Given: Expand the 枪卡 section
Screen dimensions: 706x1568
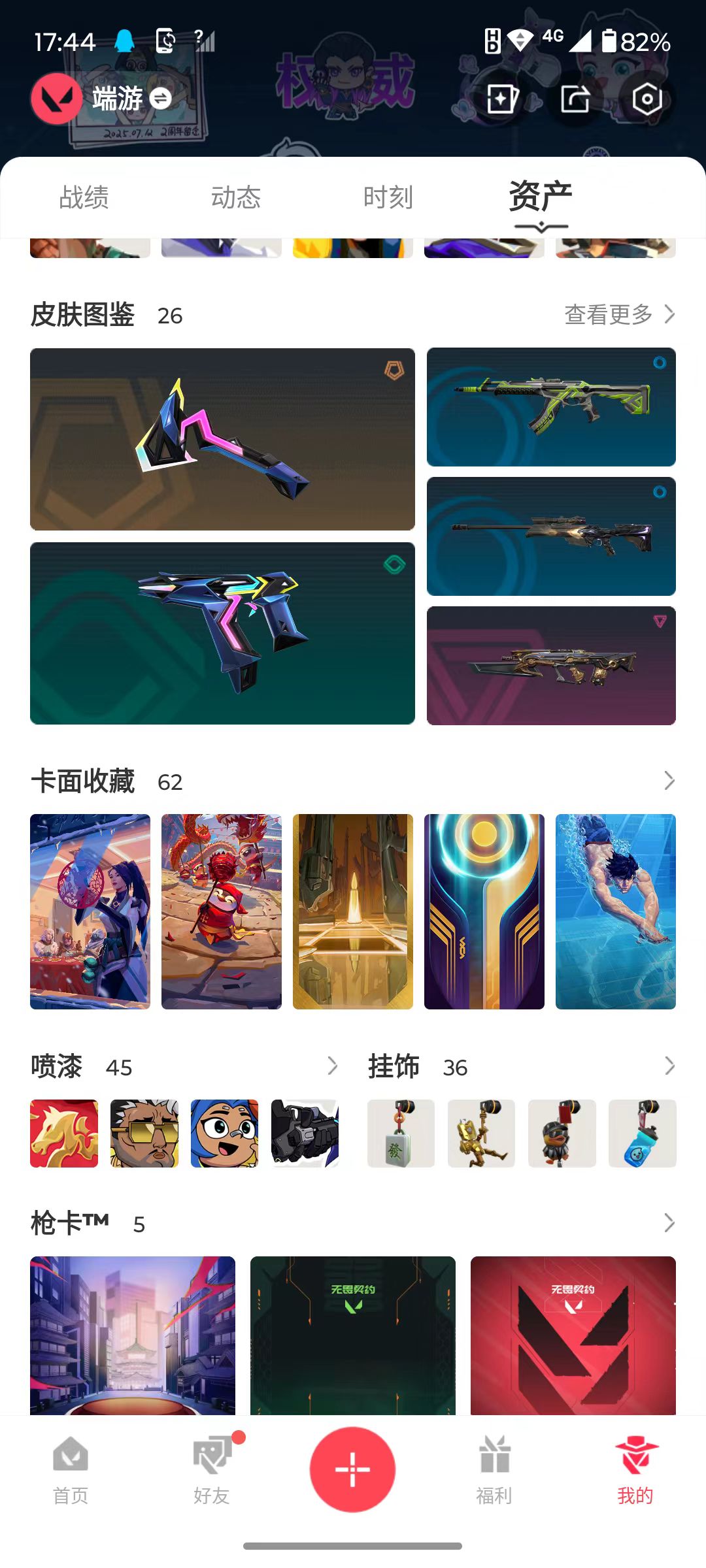Looking at the screenshot, I should coord(669,1223).
